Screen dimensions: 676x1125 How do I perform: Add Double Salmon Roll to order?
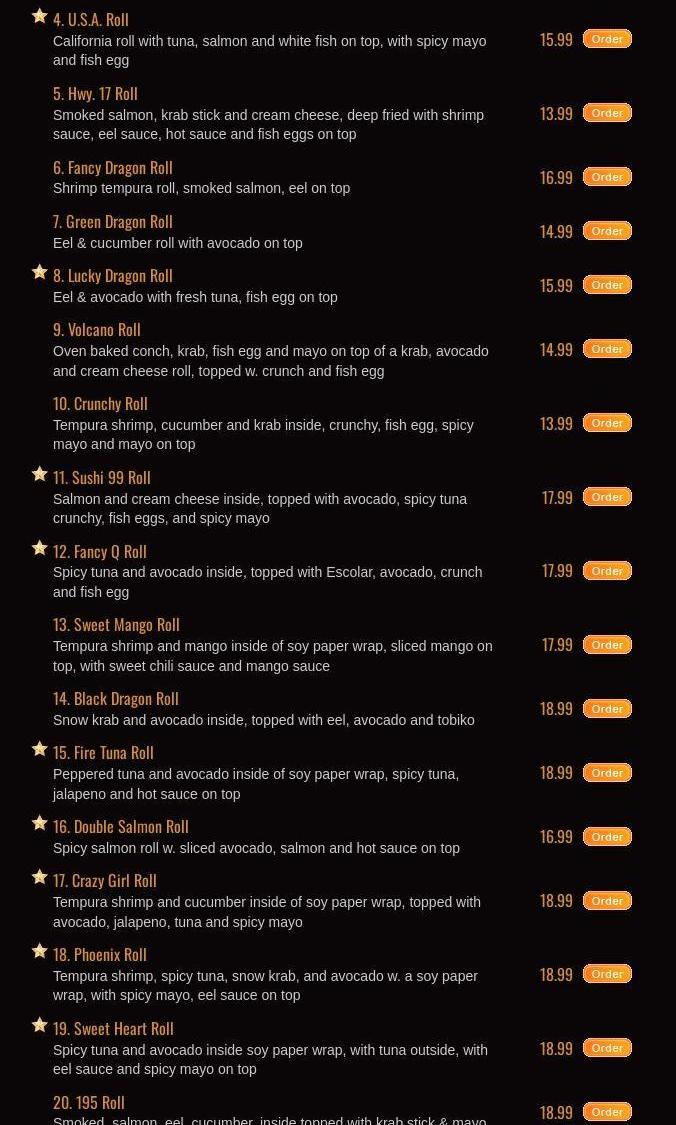pyautogui.click(x=607, y=837)
